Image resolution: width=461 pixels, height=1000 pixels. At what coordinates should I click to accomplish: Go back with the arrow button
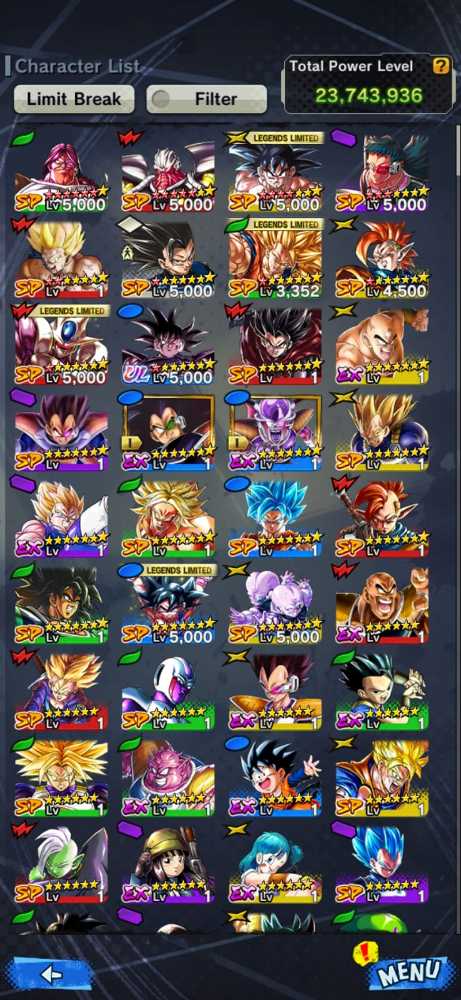point(52,973)
